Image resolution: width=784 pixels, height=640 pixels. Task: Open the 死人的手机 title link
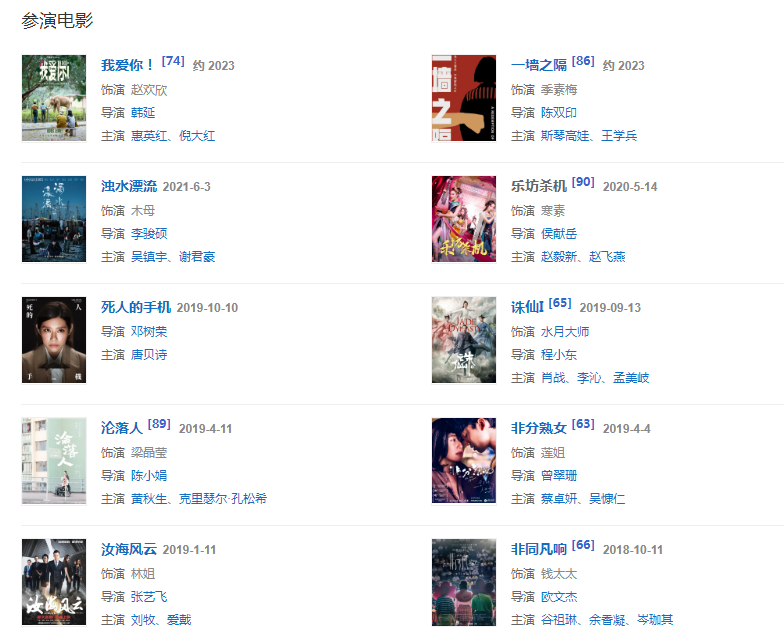pyautogui.click(x=136, y=307)
